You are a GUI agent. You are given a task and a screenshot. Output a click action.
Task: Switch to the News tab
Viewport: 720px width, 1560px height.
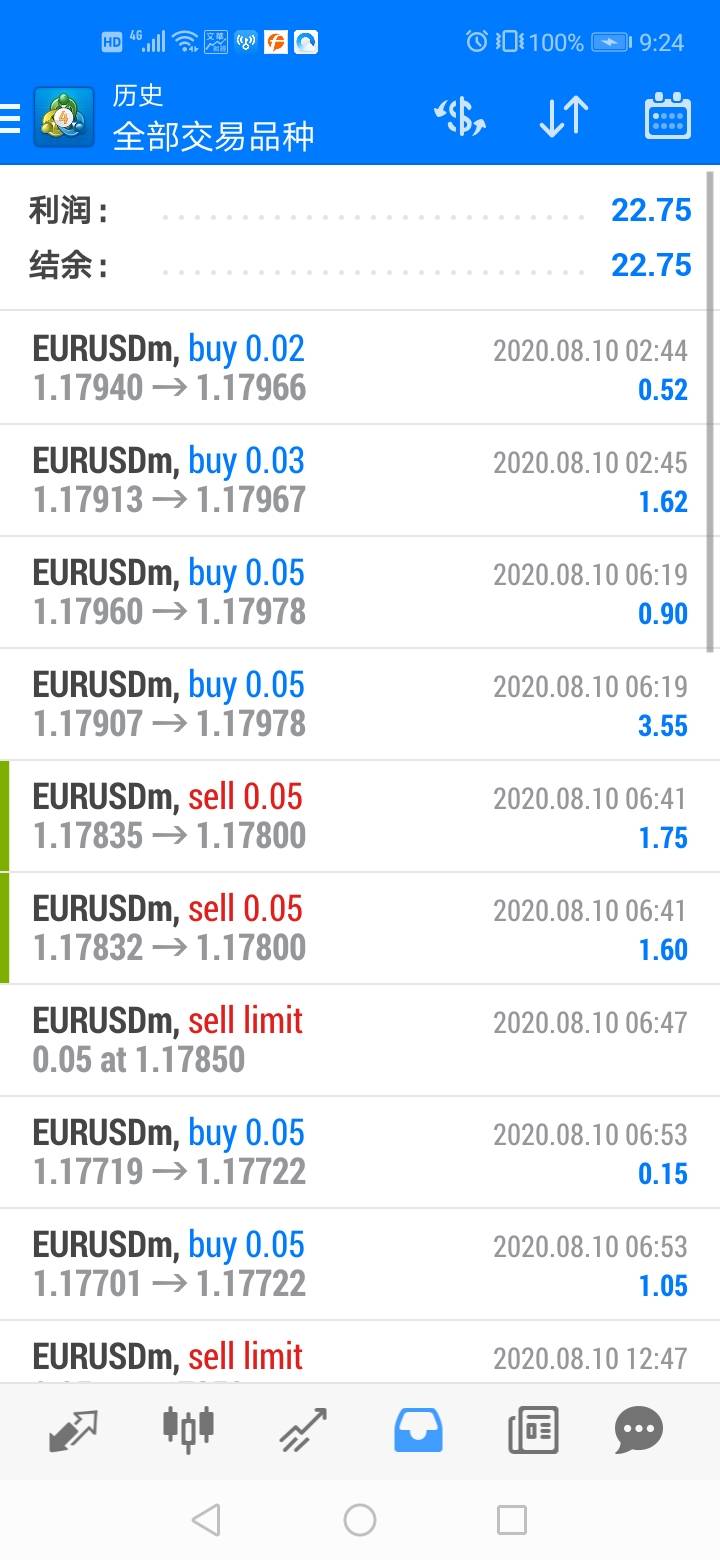click(x=533, y=1430)
